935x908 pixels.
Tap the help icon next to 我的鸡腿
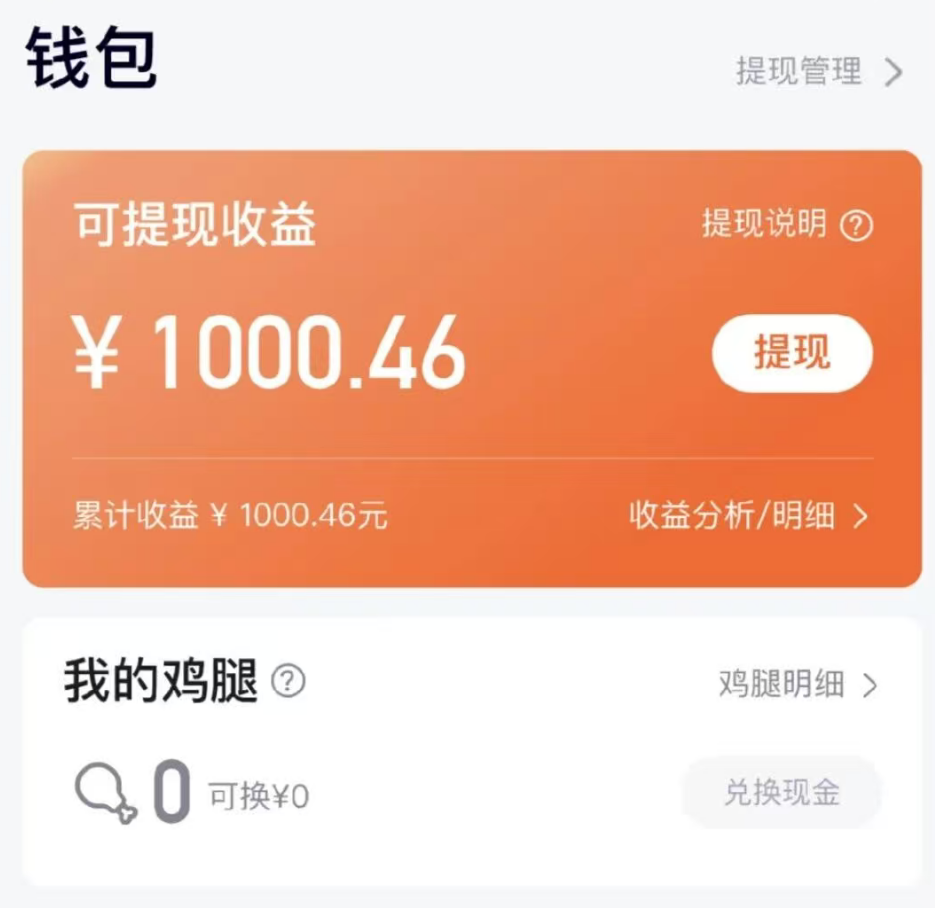click(x=288, y=682)
